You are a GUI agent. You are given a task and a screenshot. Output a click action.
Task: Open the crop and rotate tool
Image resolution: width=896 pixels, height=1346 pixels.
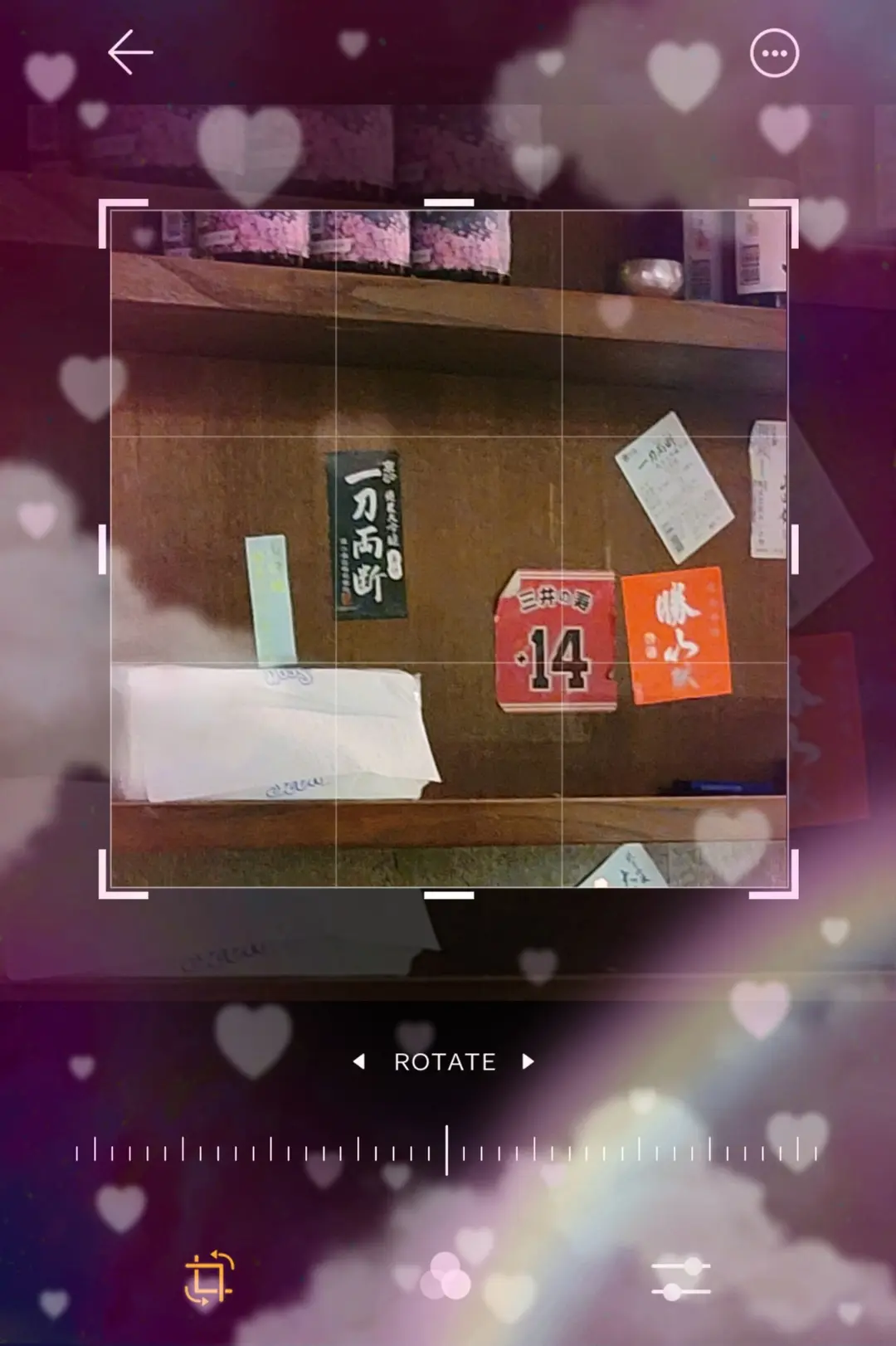click(x=208, y=1277)
